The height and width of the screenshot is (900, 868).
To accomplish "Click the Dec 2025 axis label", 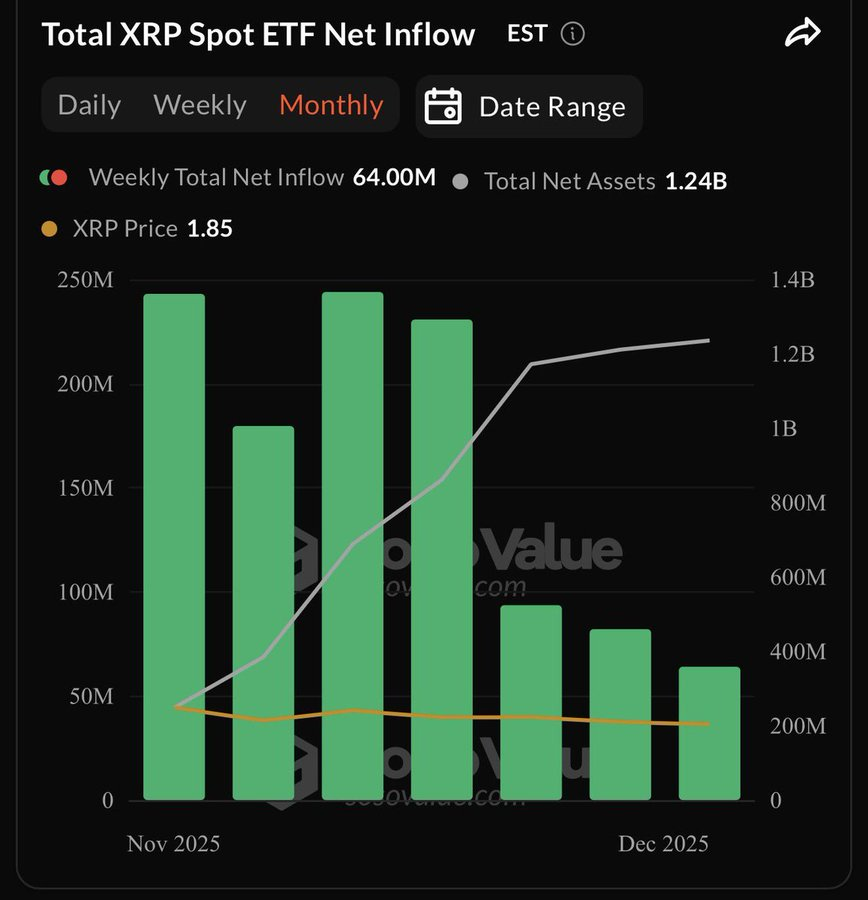I will click(663, 844).
